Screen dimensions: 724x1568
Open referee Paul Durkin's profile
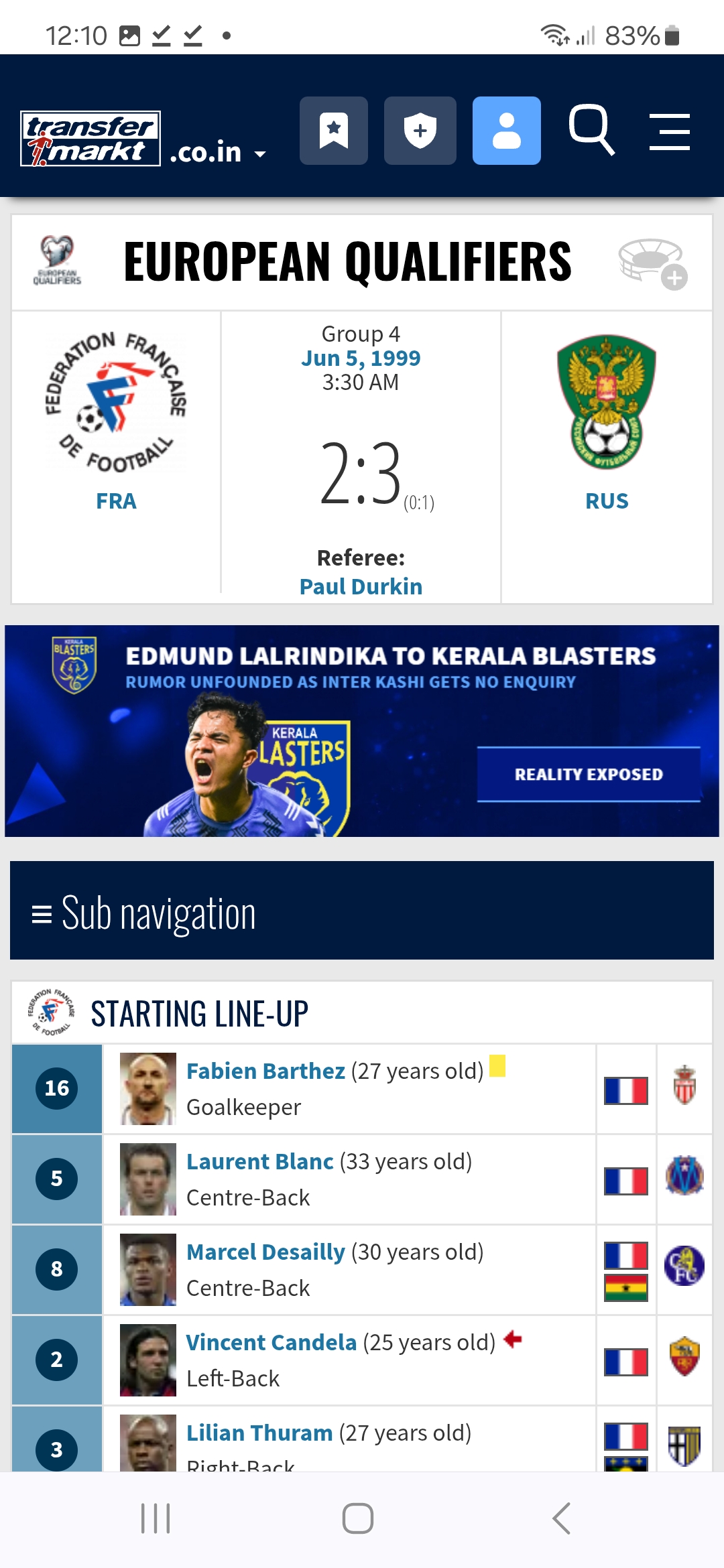click(x=361, y=586)
